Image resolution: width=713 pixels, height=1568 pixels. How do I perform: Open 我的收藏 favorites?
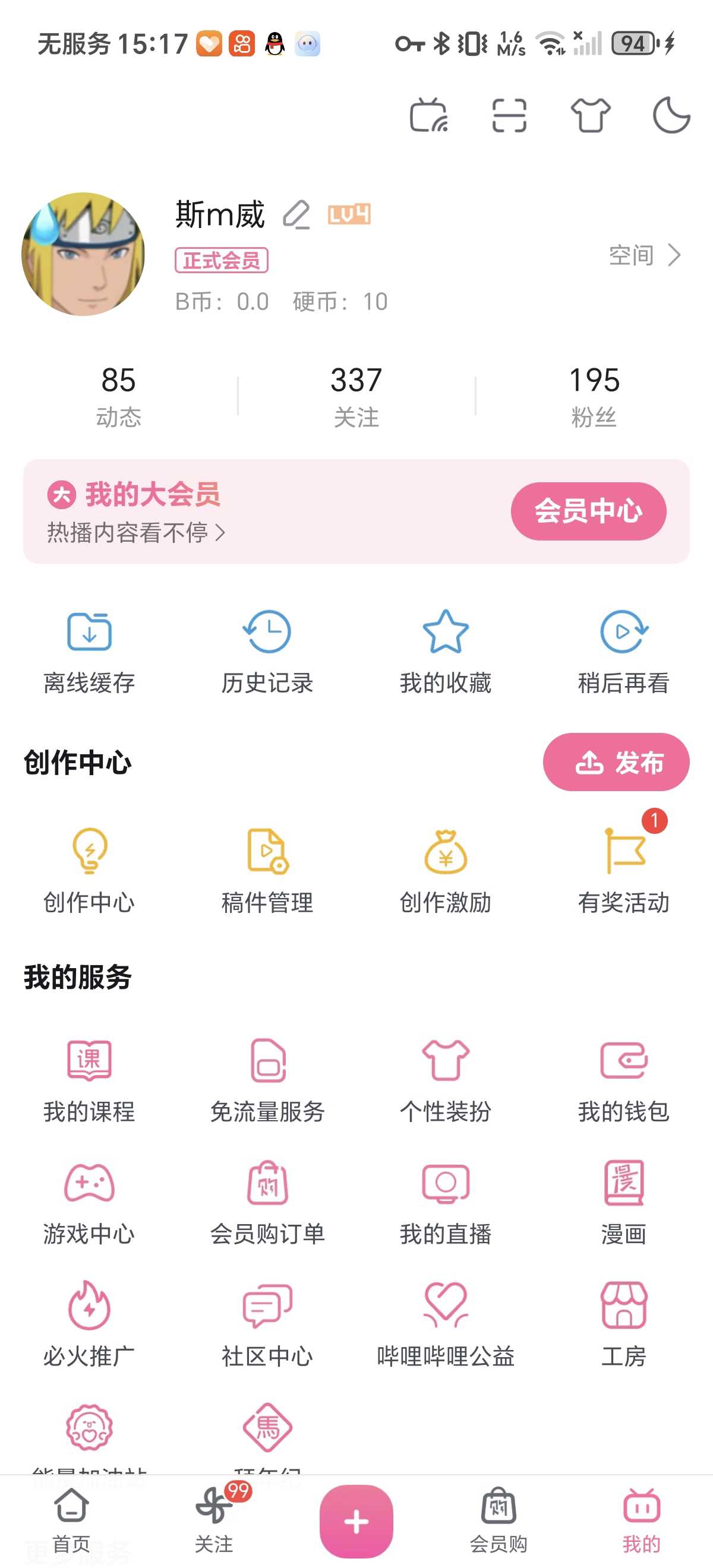click(446, 653)
